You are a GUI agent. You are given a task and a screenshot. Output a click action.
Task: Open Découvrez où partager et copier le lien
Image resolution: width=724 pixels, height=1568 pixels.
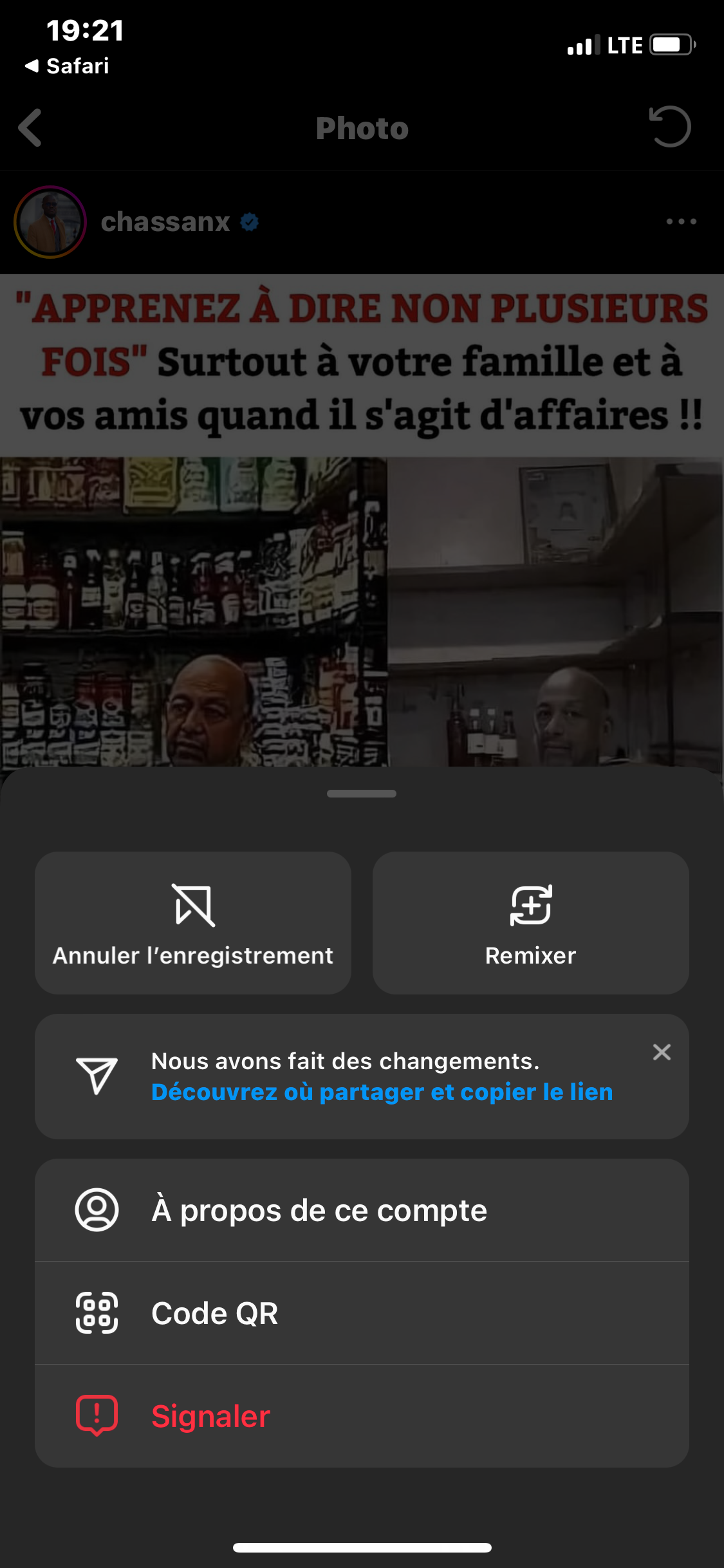(x=382, y=1092)
